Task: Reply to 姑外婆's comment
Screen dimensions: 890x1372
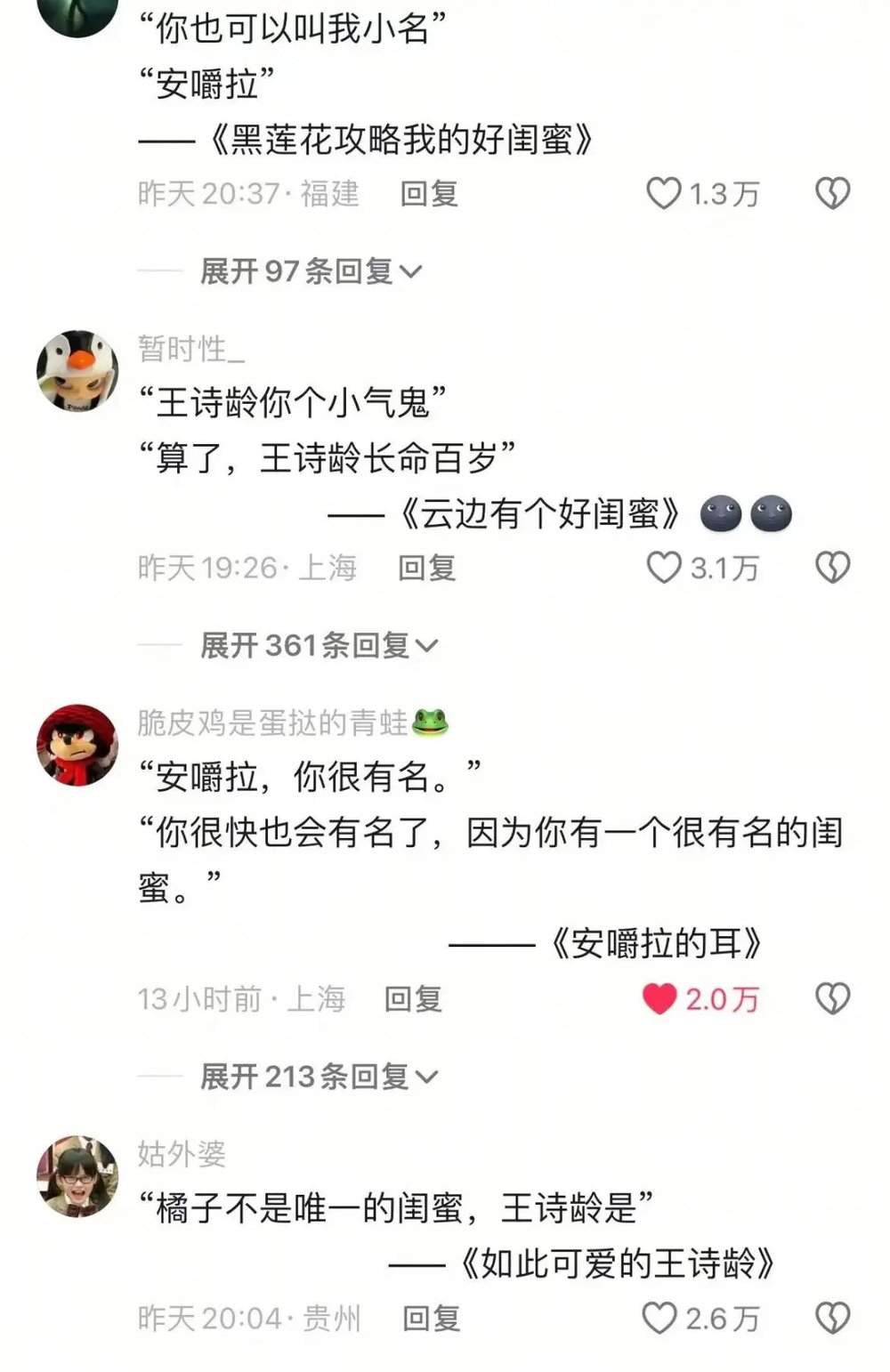Action: pyautogui.click(x=431, y=1318)
